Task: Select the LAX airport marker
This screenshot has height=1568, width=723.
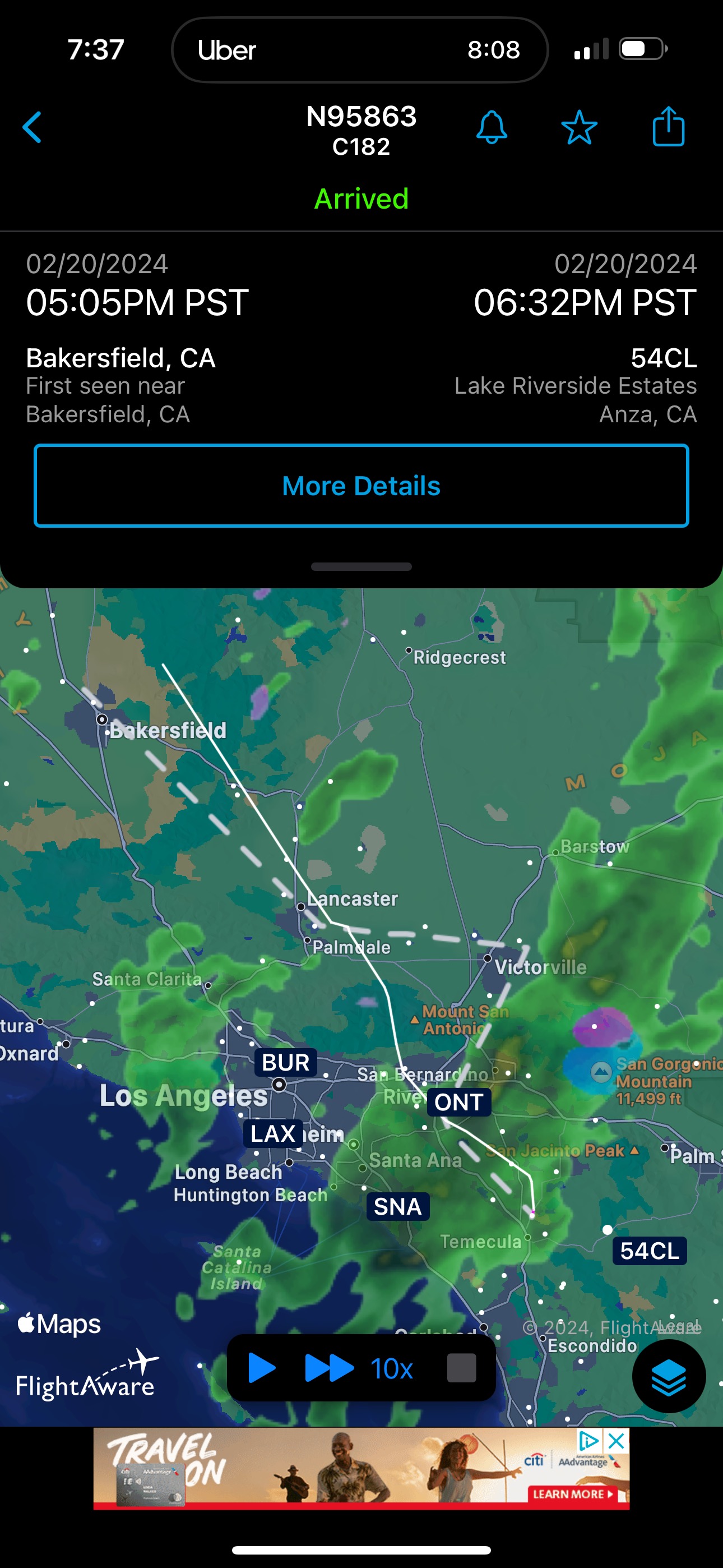Action: [x=274, y=1133]
